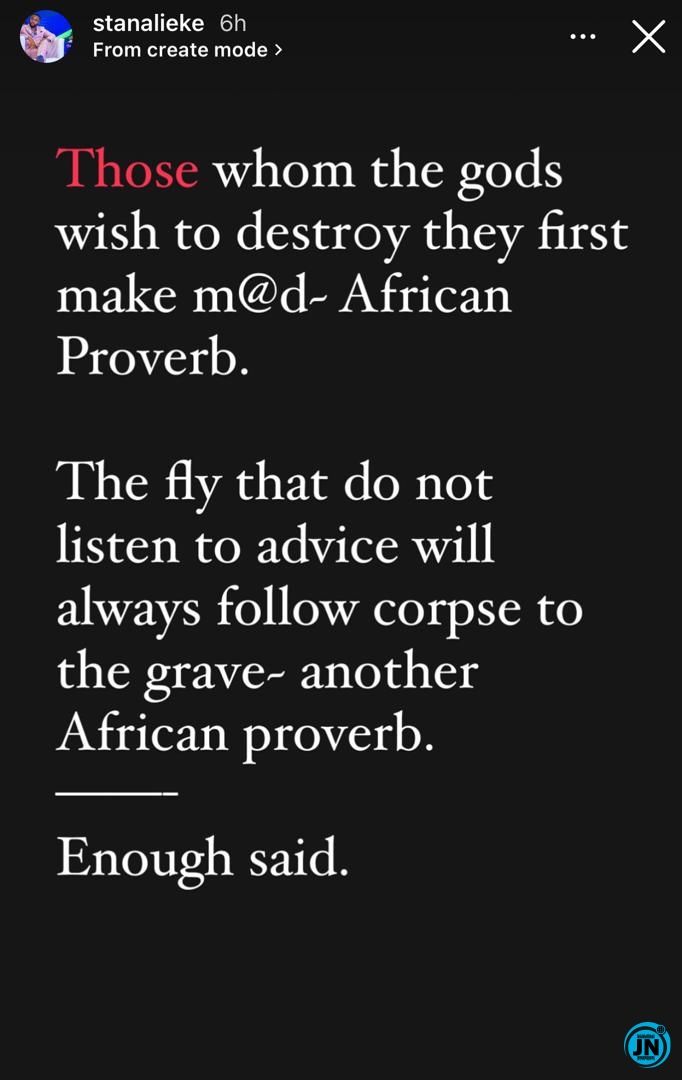Open the three-dot more options menu
The width and height of the screenshot is (682, 1080).
click(x=582, y=37)
